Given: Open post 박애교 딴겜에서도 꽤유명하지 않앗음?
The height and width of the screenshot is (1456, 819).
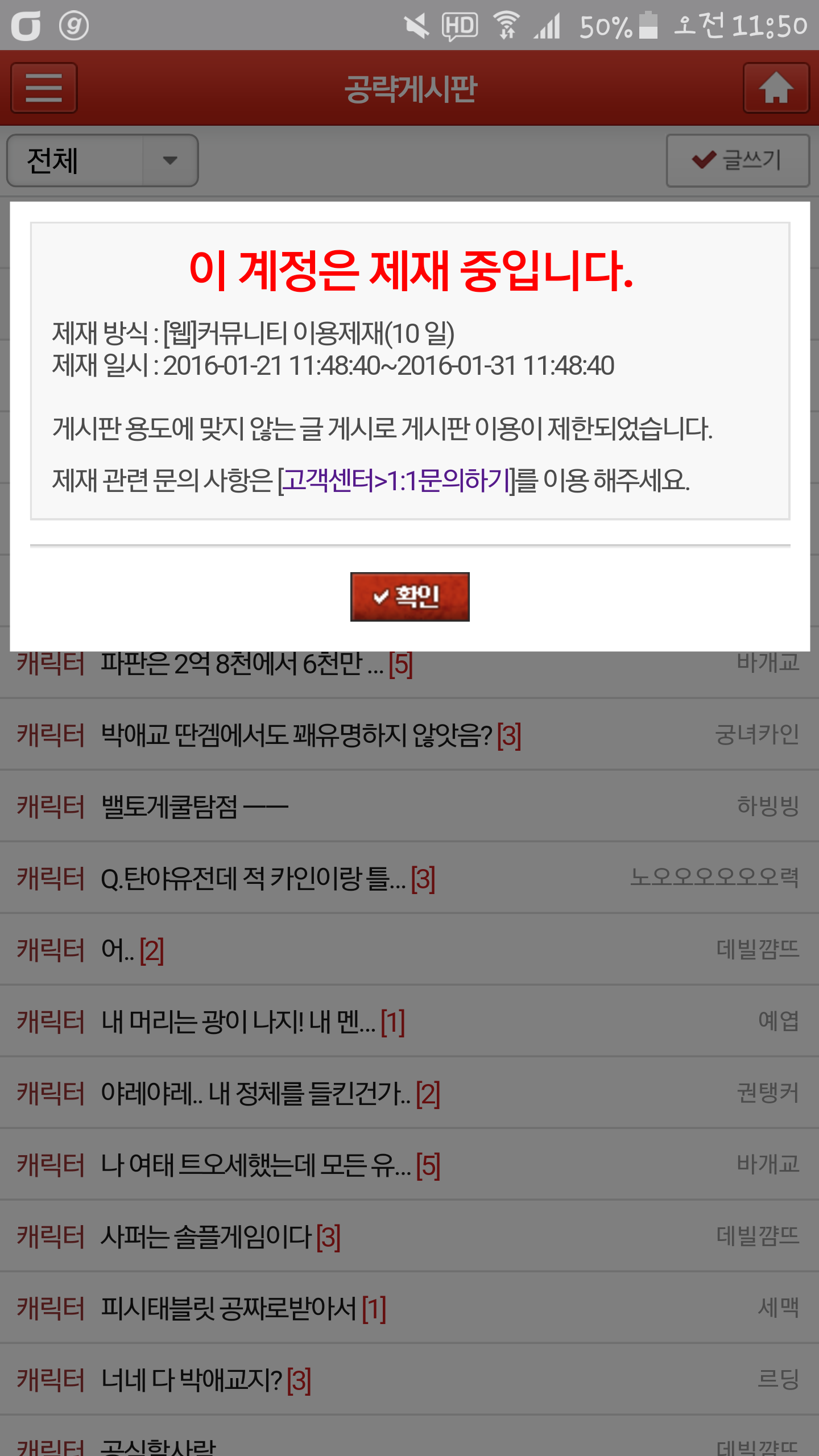Looking at the screenshot, I should tap(296, 735).
